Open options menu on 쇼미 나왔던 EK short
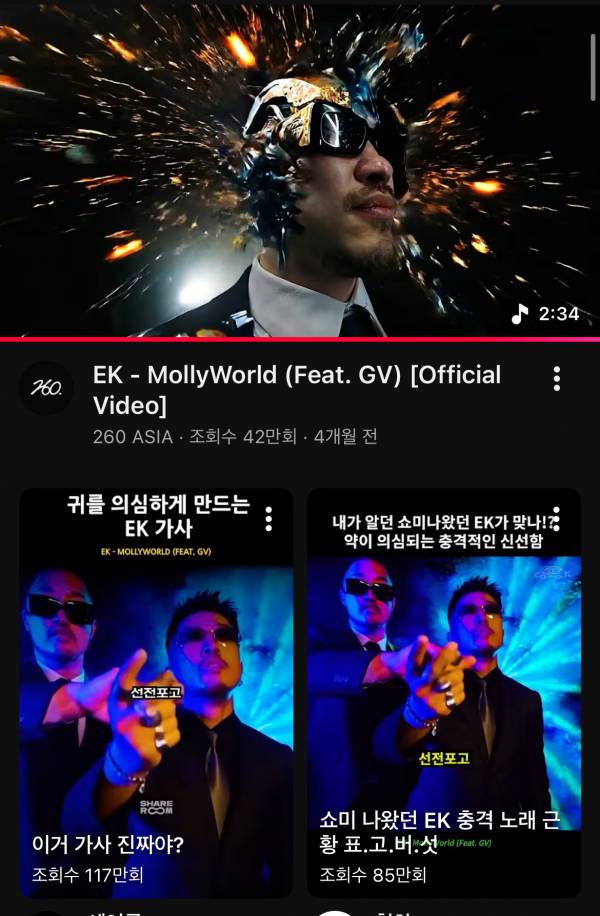This screenshot has height=916, width=600. tap(557, 518)
